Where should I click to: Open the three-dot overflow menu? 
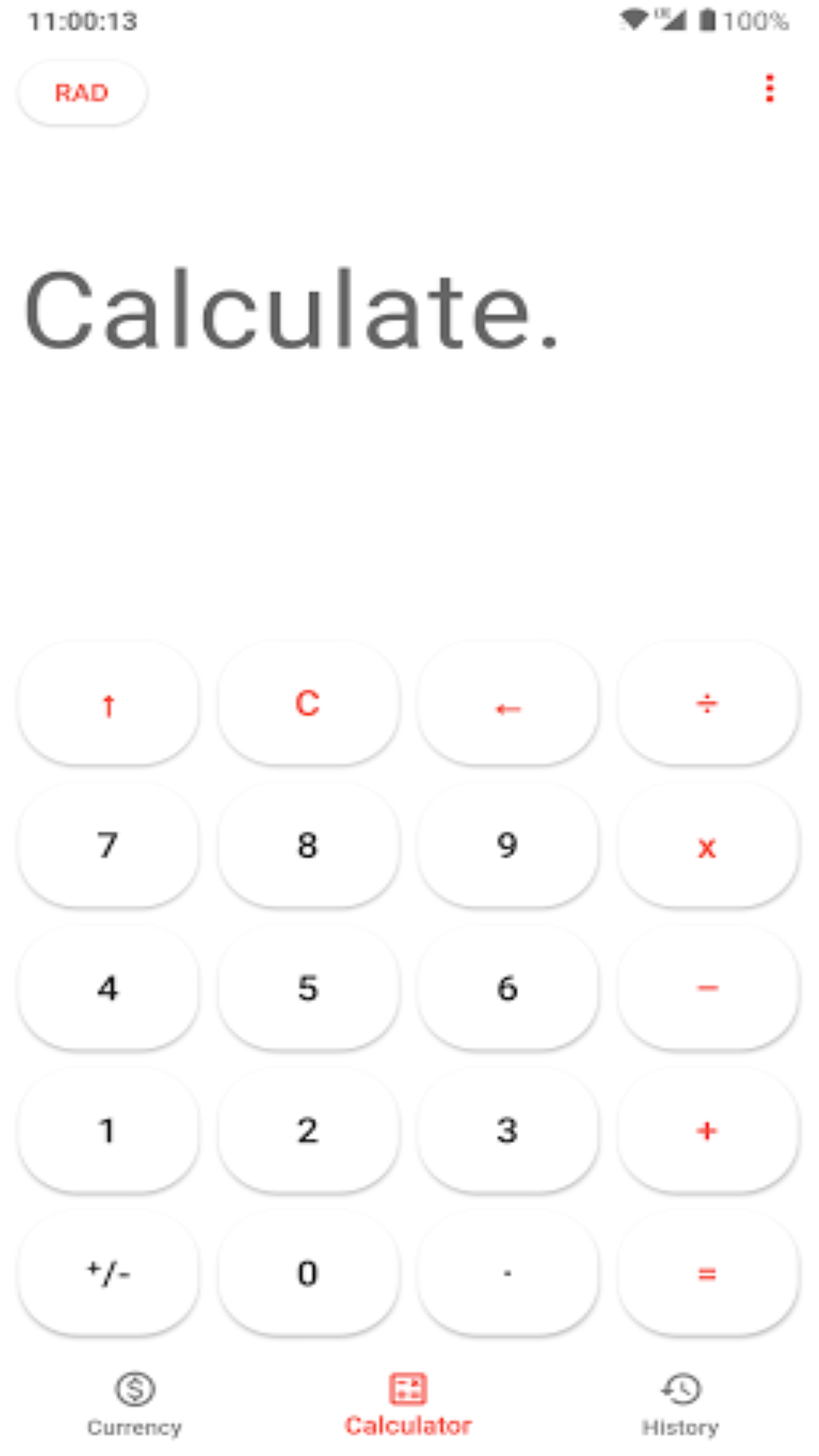tap(770, 89)
